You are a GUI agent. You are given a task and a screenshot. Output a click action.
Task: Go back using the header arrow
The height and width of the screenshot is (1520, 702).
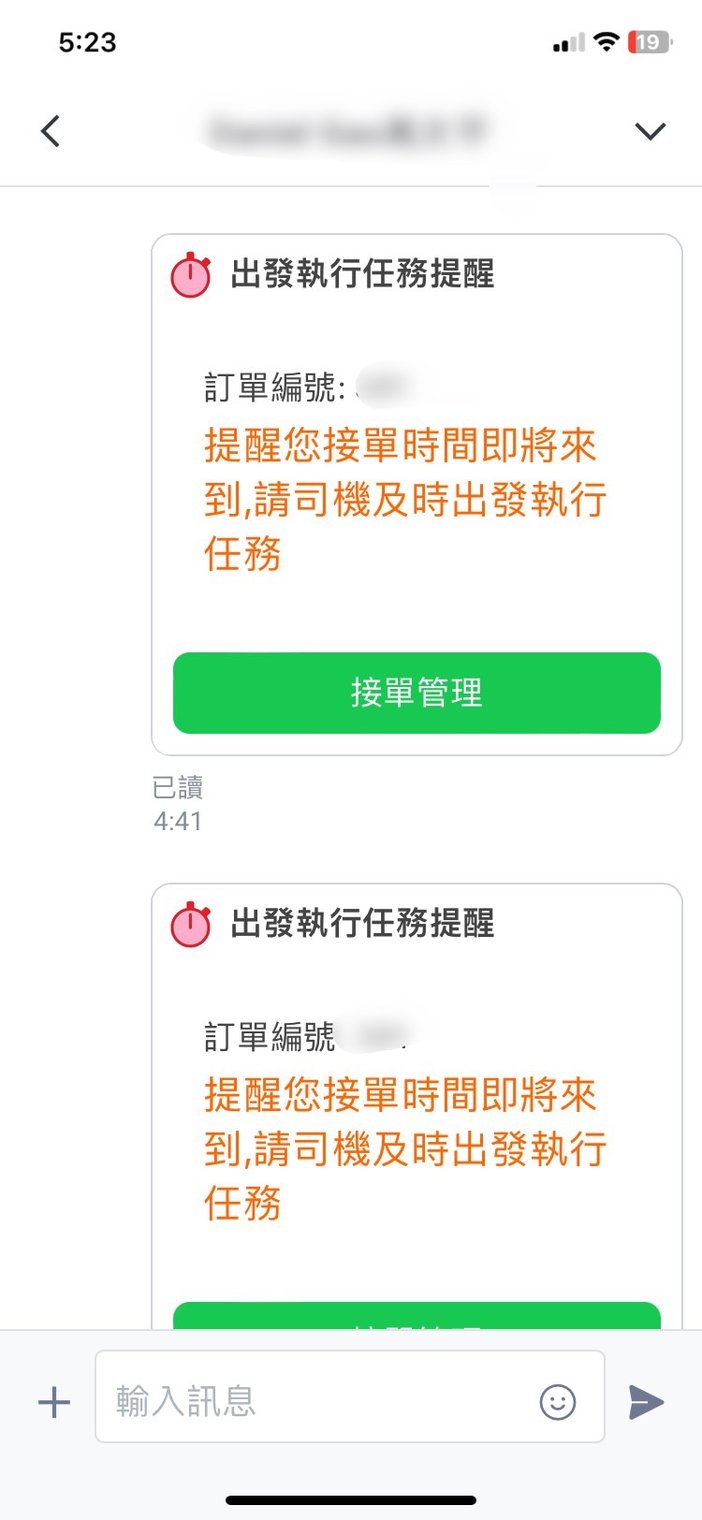click(50, 131)
